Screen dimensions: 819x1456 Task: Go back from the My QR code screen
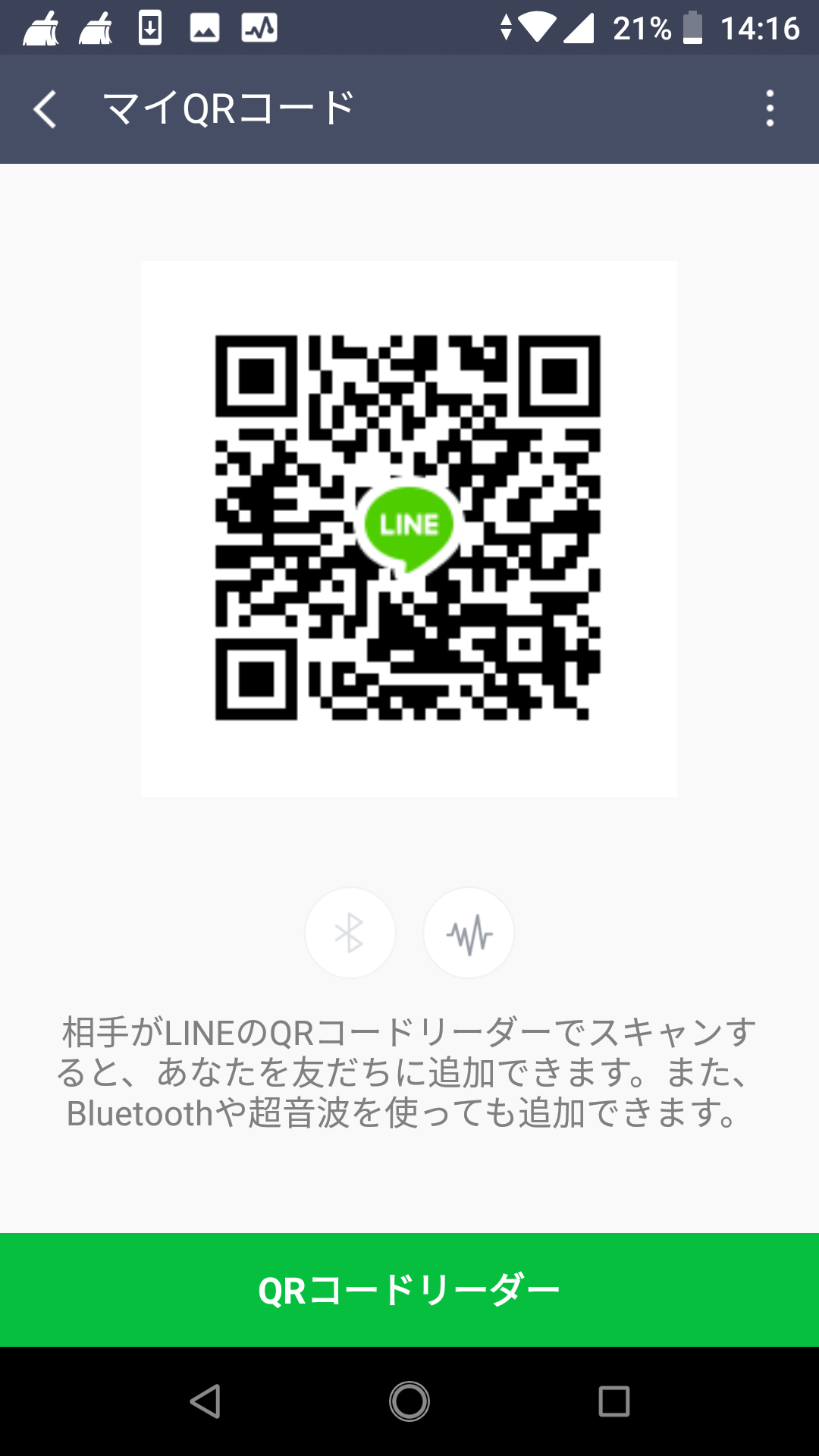45,109
